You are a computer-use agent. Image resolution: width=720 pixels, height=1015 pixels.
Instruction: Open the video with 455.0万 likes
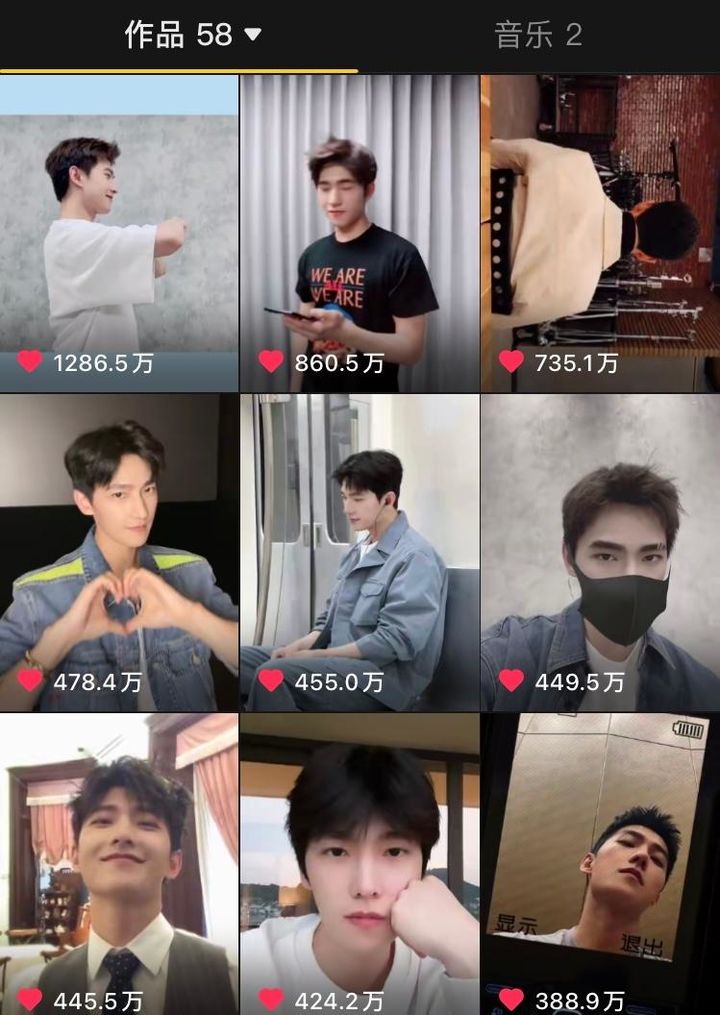point(359,552)
